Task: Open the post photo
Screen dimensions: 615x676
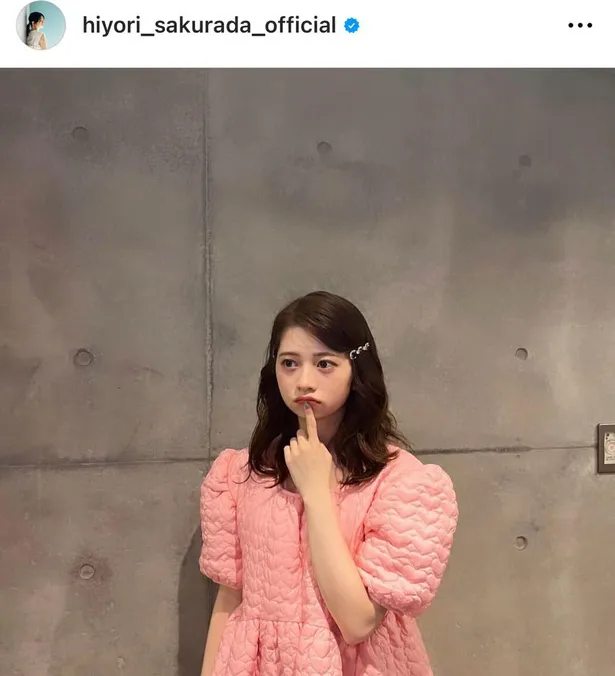Action: (x=307, y=372)
